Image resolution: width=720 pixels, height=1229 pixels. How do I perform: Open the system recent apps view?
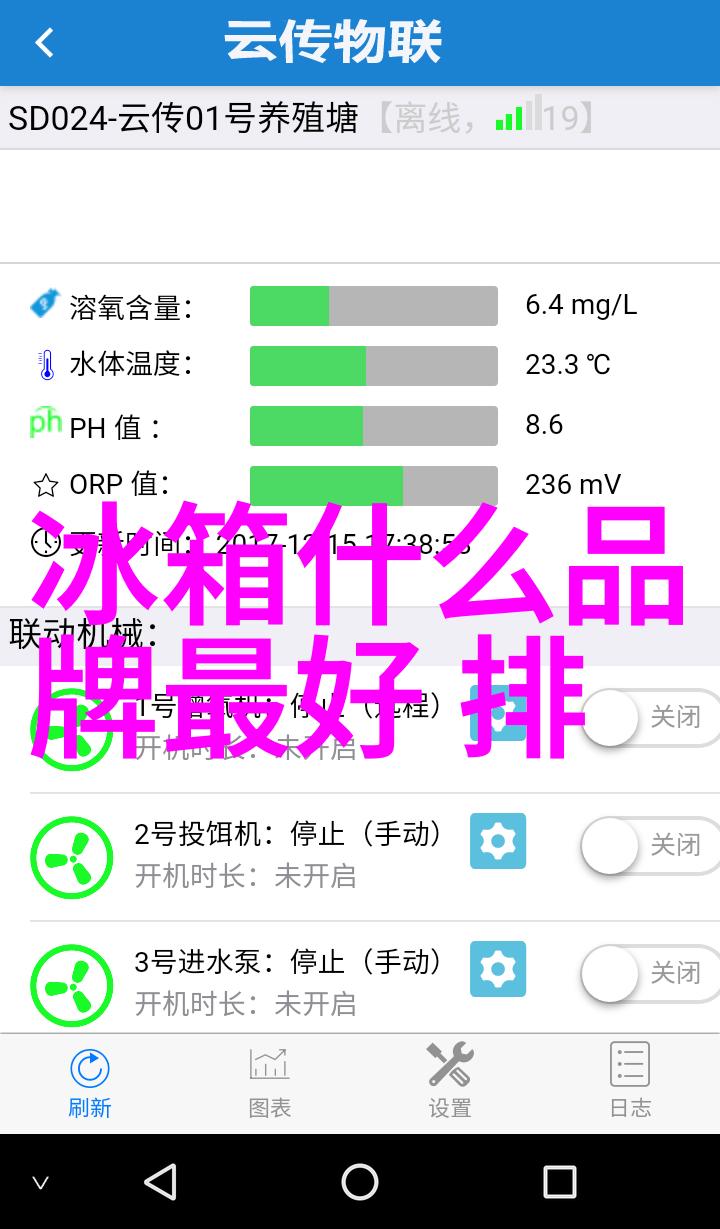coord(559,1182)
